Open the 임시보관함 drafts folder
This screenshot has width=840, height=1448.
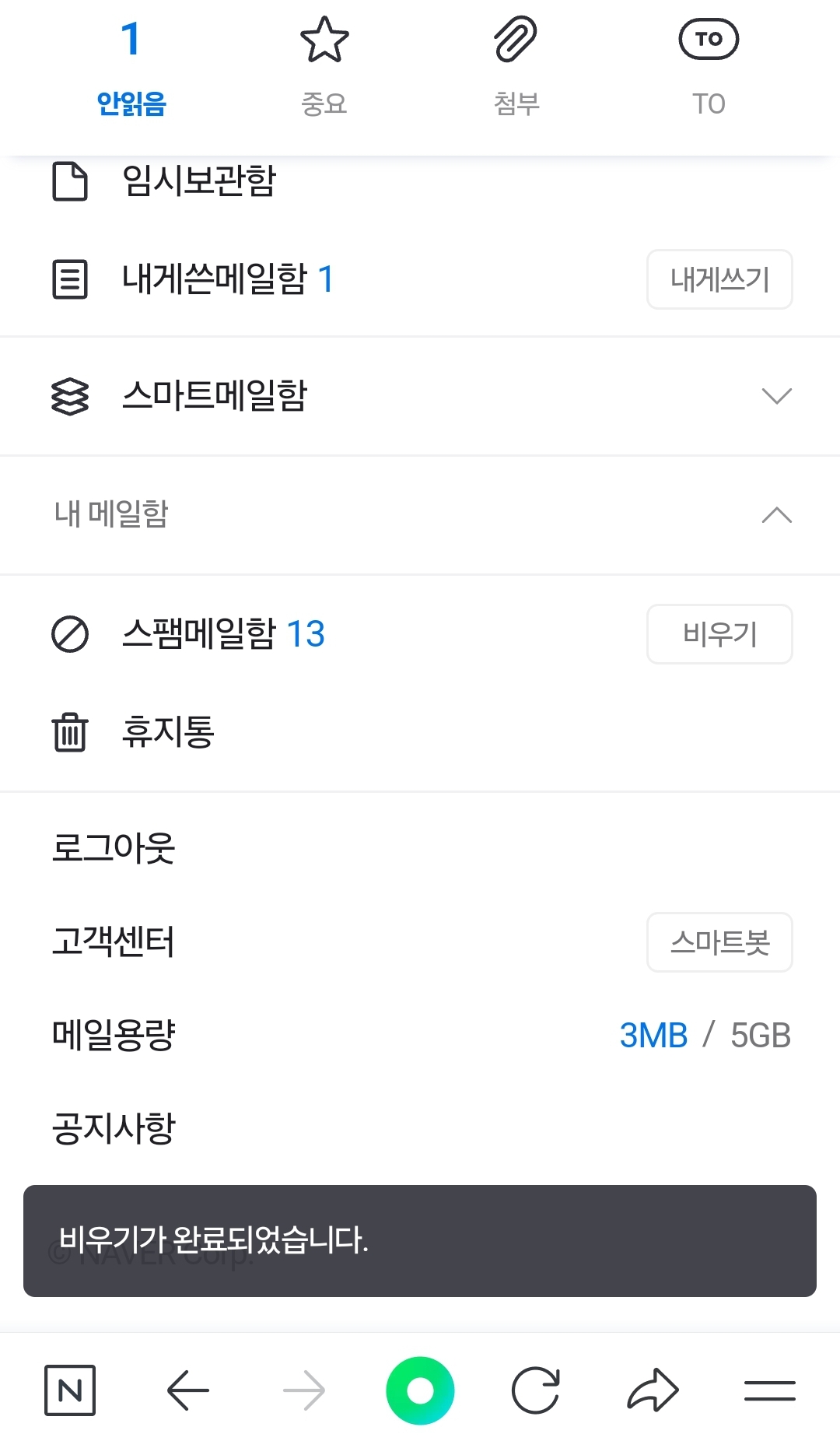click(198, 181)
